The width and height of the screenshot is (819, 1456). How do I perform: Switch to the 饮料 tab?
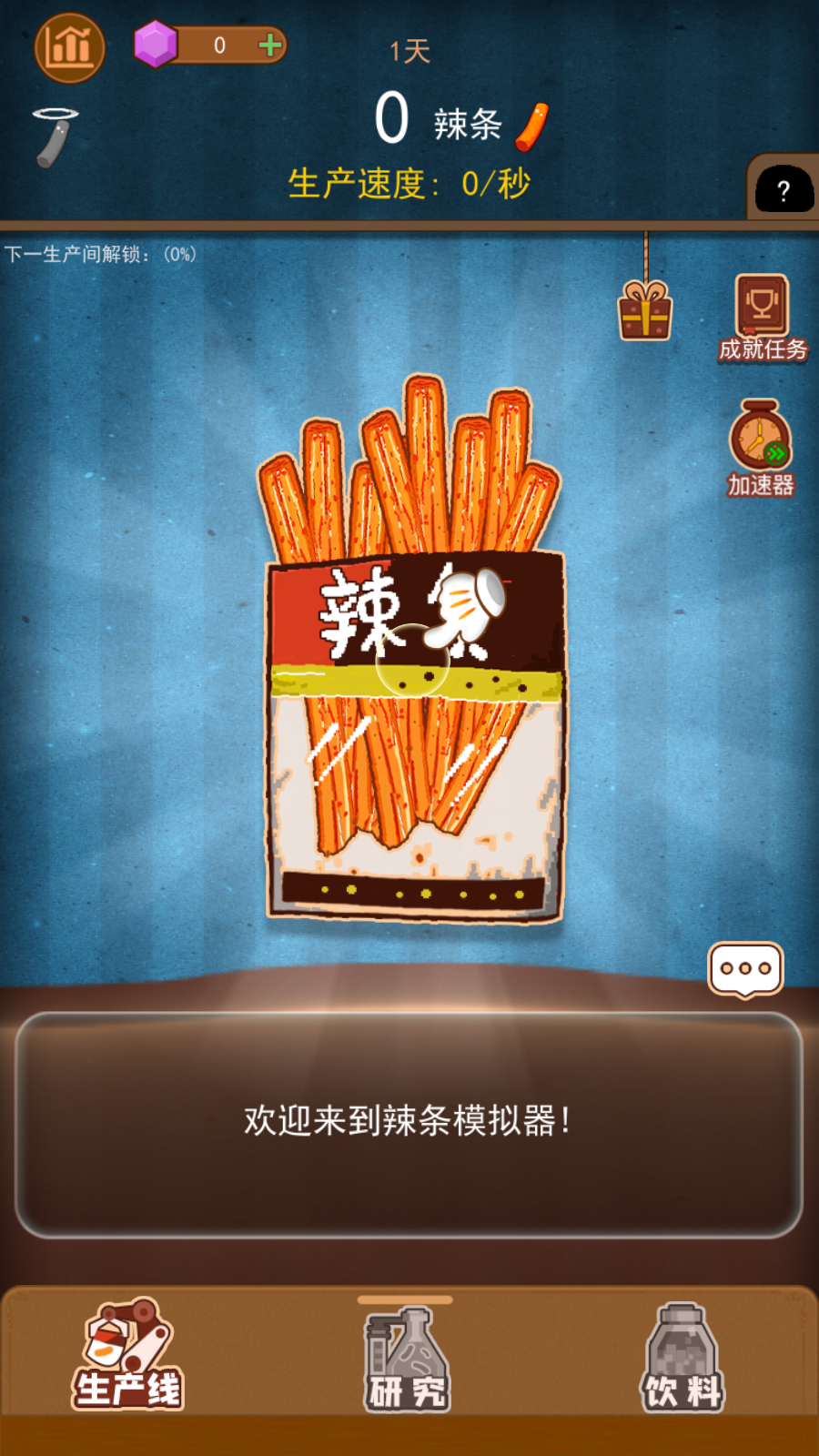[683, 1357]
